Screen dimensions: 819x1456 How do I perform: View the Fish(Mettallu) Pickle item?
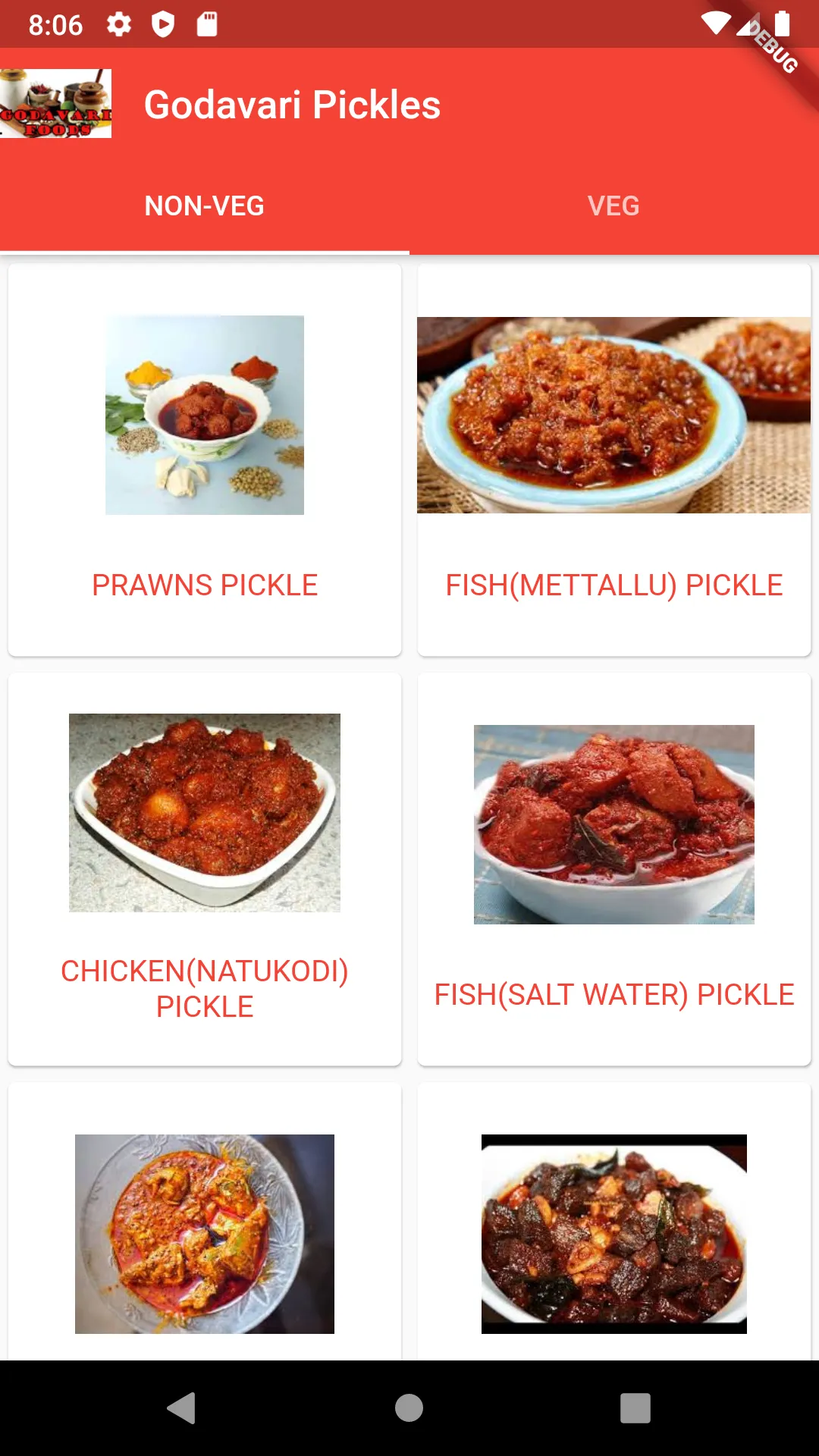(614, 460)
